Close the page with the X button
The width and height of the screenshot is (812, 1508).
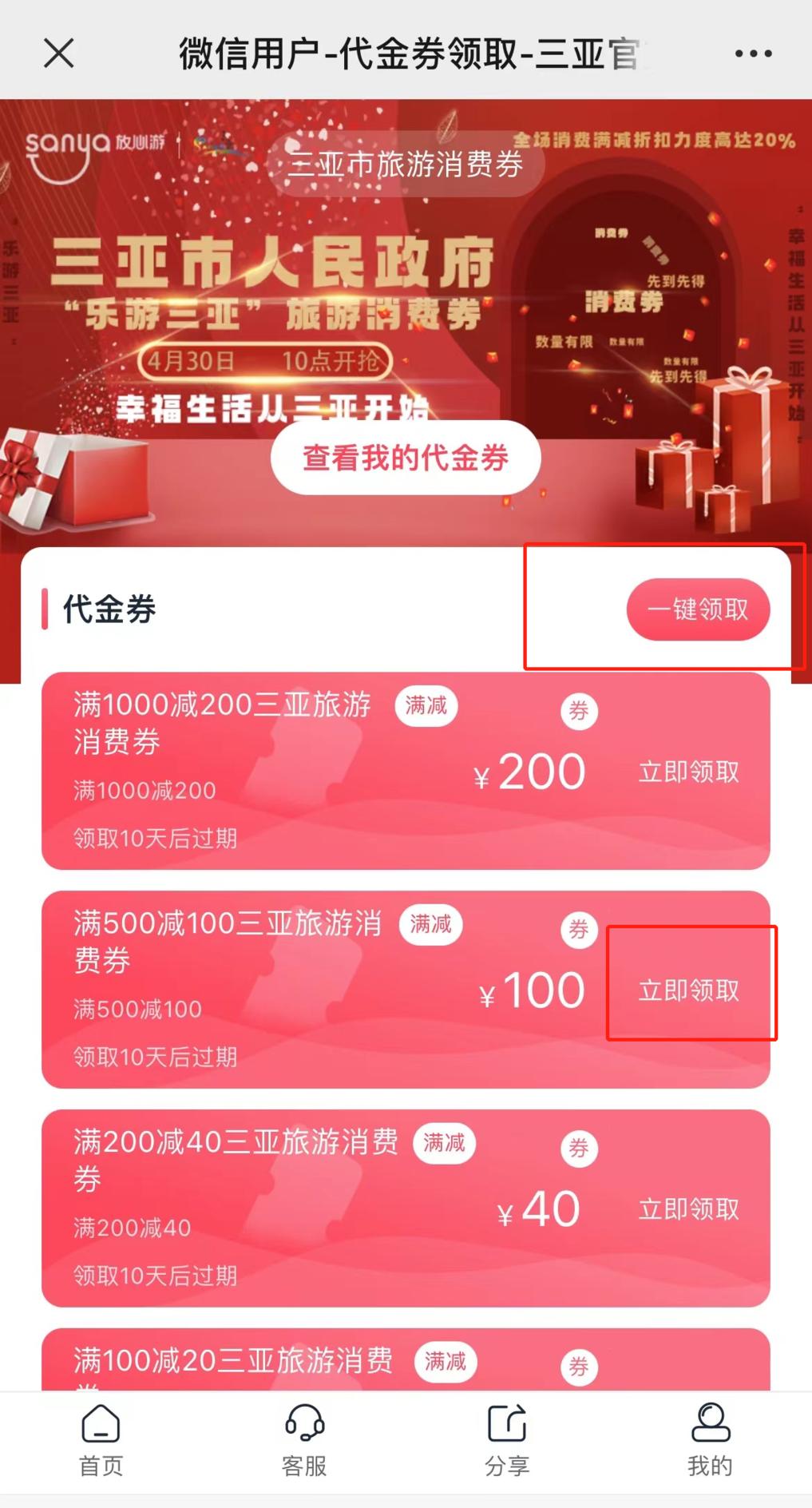click(56, 54)
